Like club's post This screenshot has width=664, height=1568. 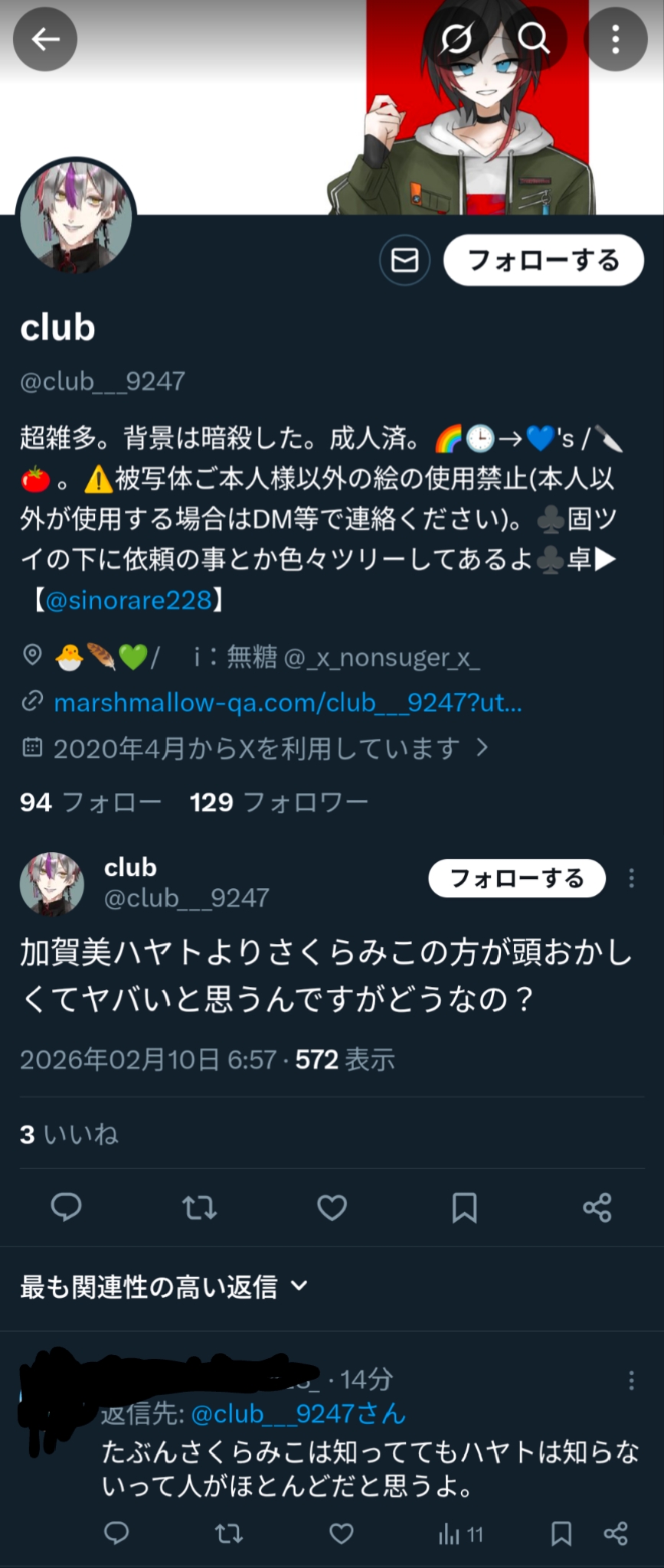pos(332,1207)
